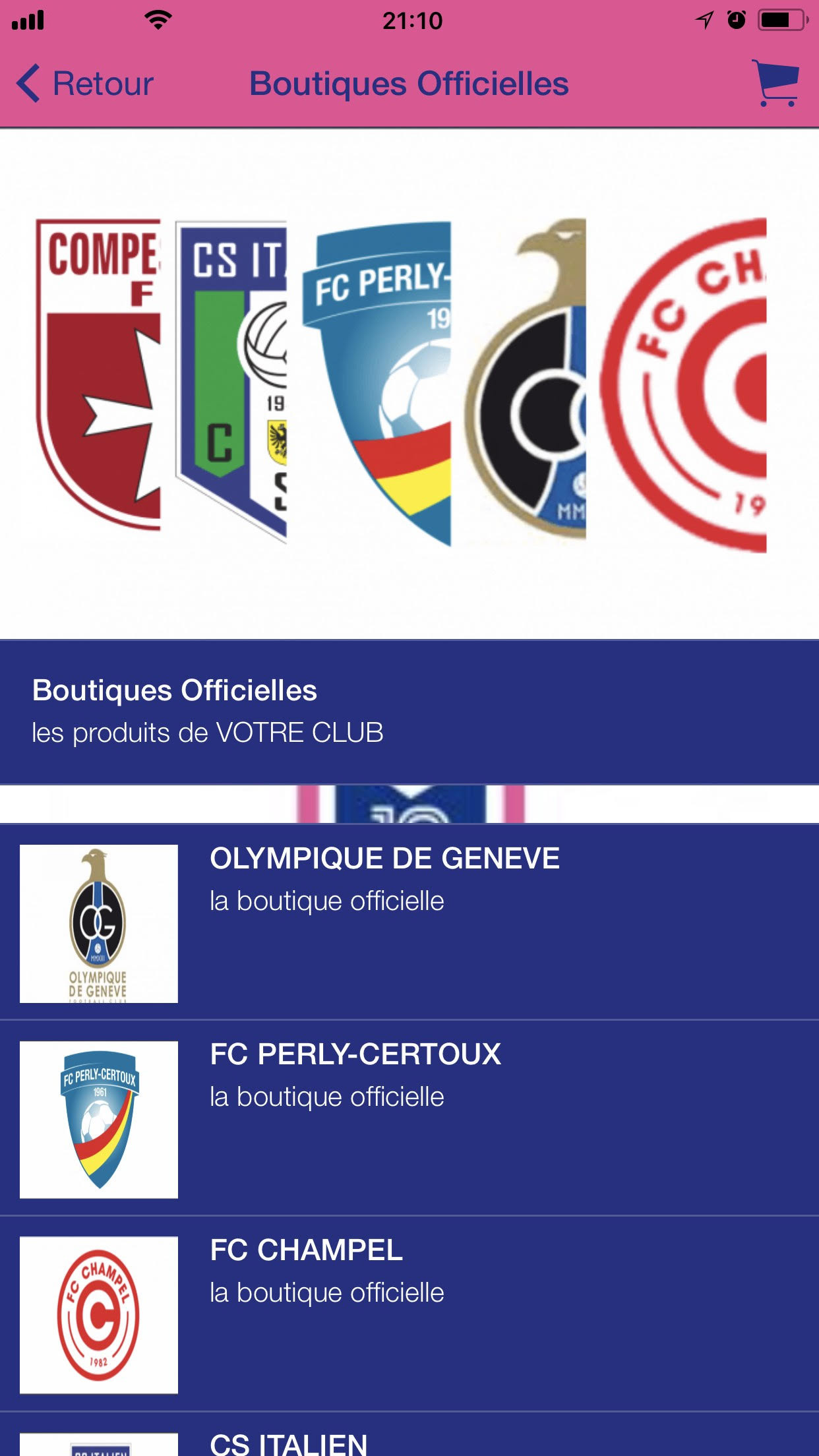The height and width of the screenshot is (1456, 819).
Task: Open the shopping cart
Action: [x=776, y=83]
